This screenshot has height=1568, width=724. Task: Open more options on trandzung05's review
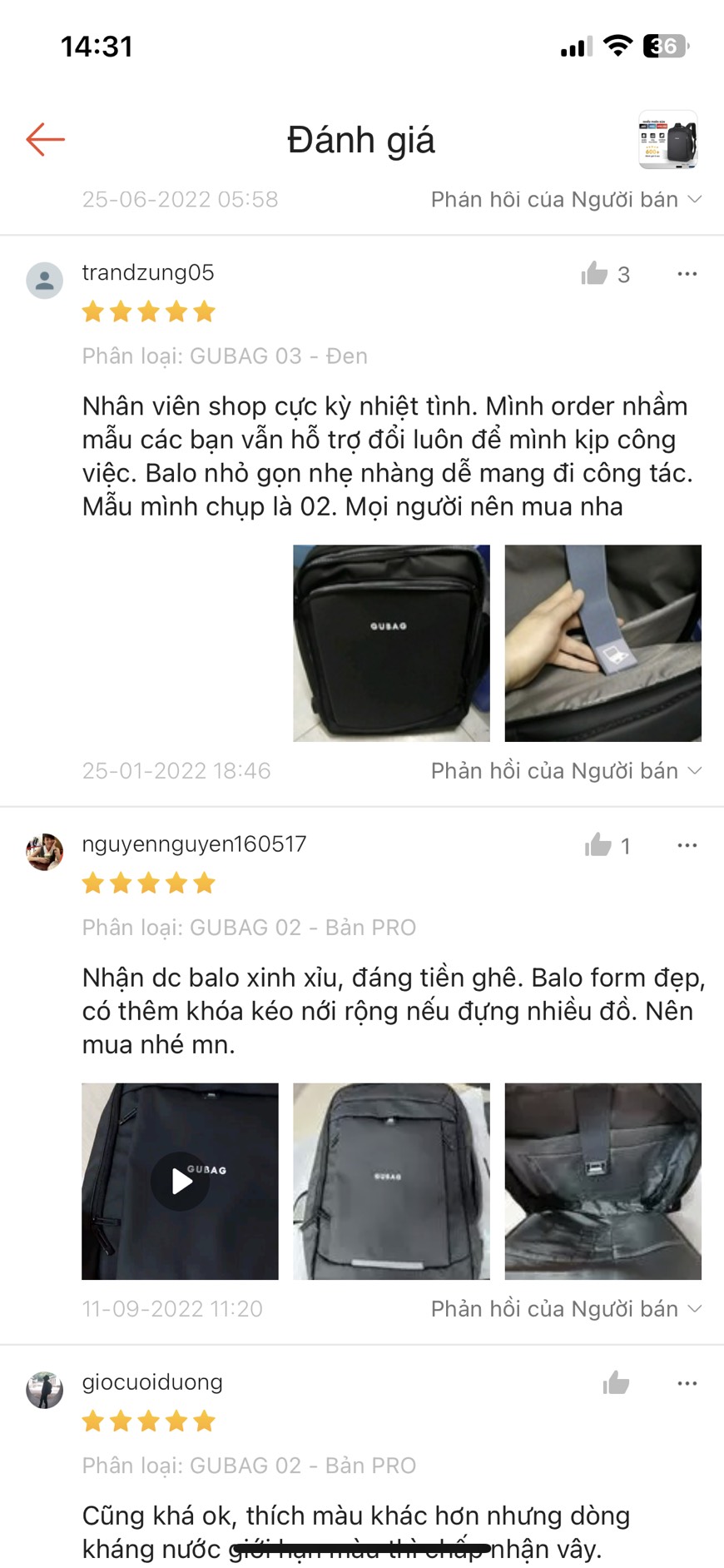coord(687,274)
